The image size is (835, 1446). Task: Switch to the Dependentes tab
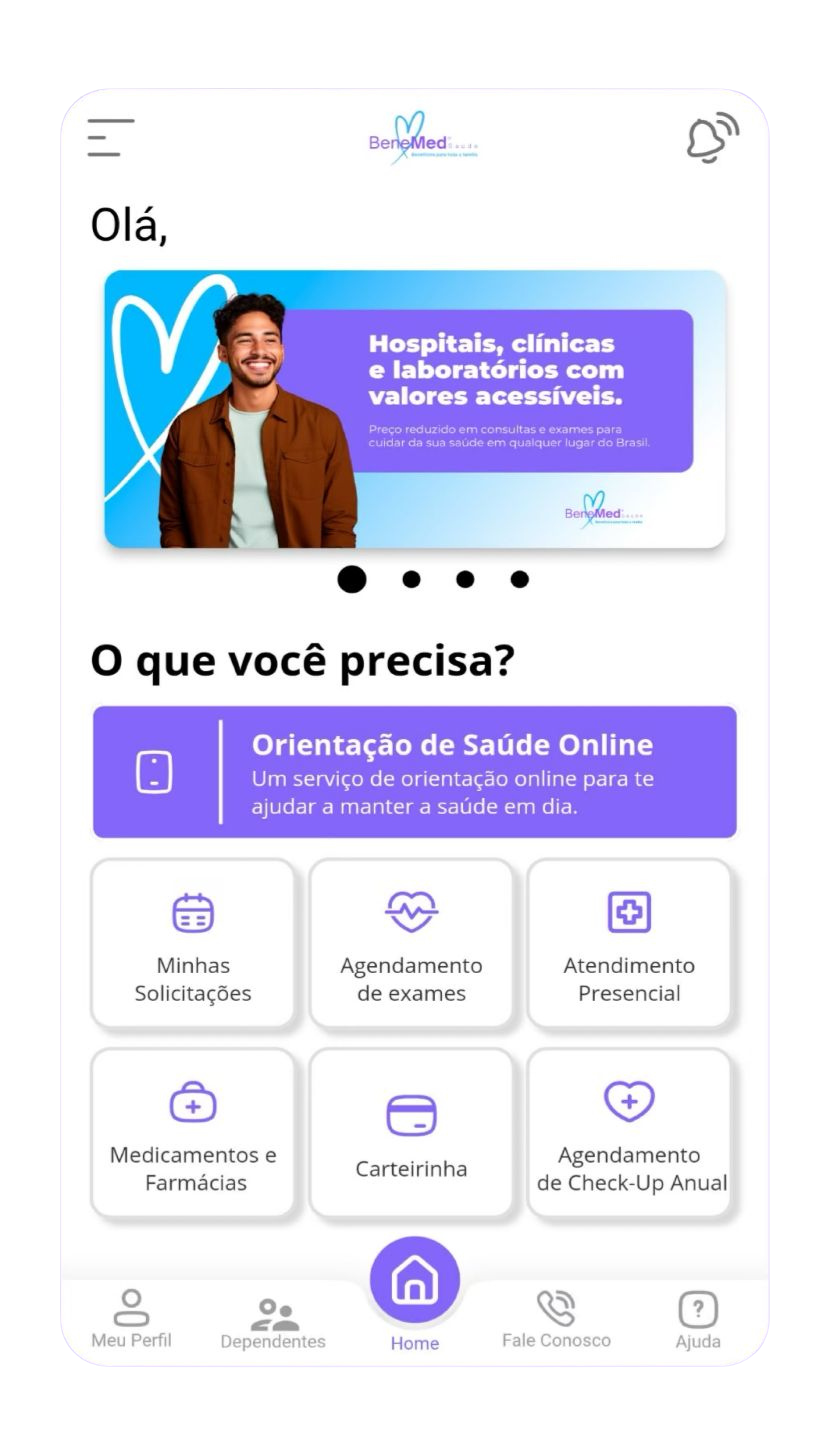(273, 1318)
